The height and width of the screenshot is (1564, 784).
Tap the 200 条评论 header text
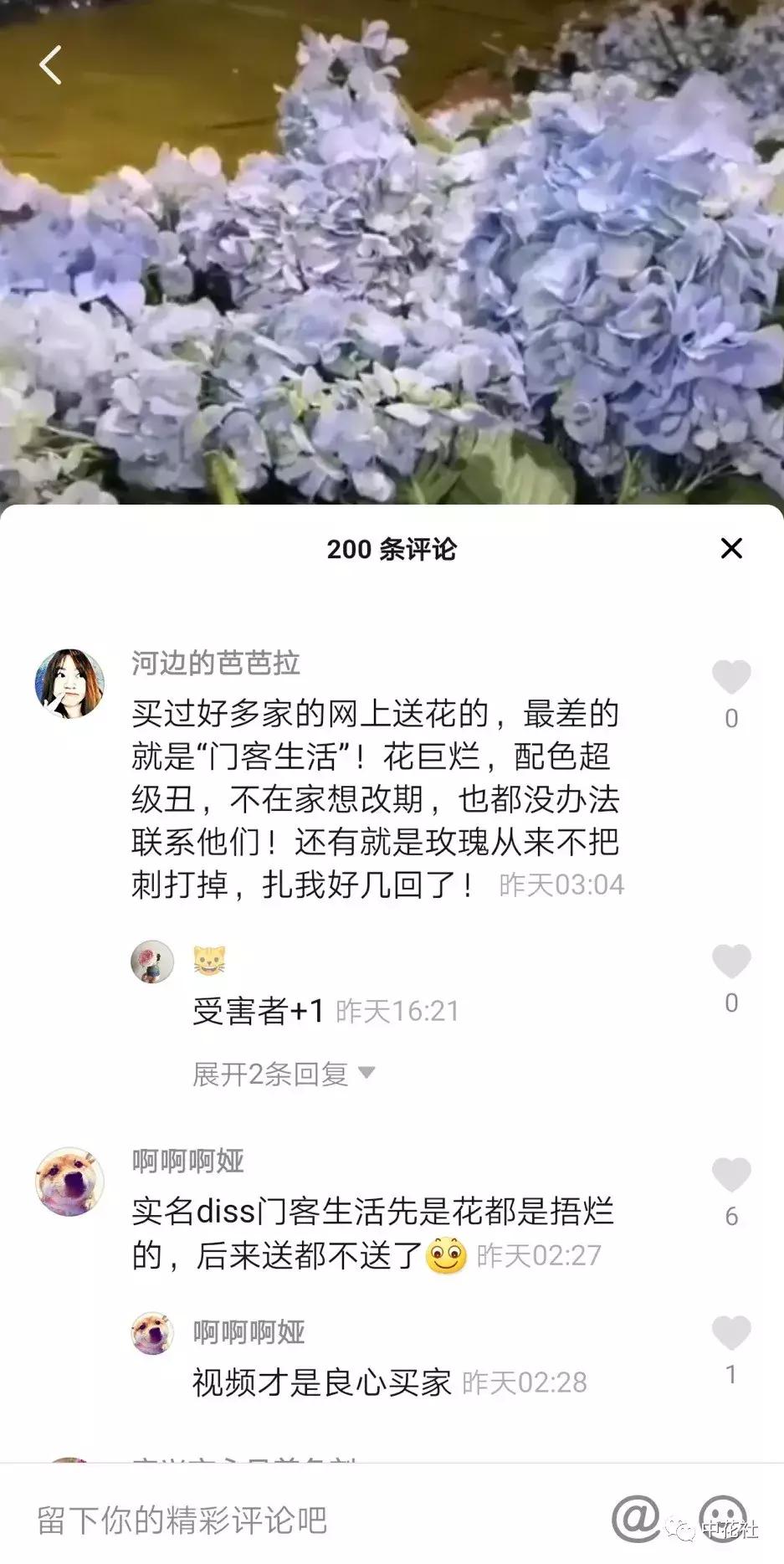tap(392, 549)
